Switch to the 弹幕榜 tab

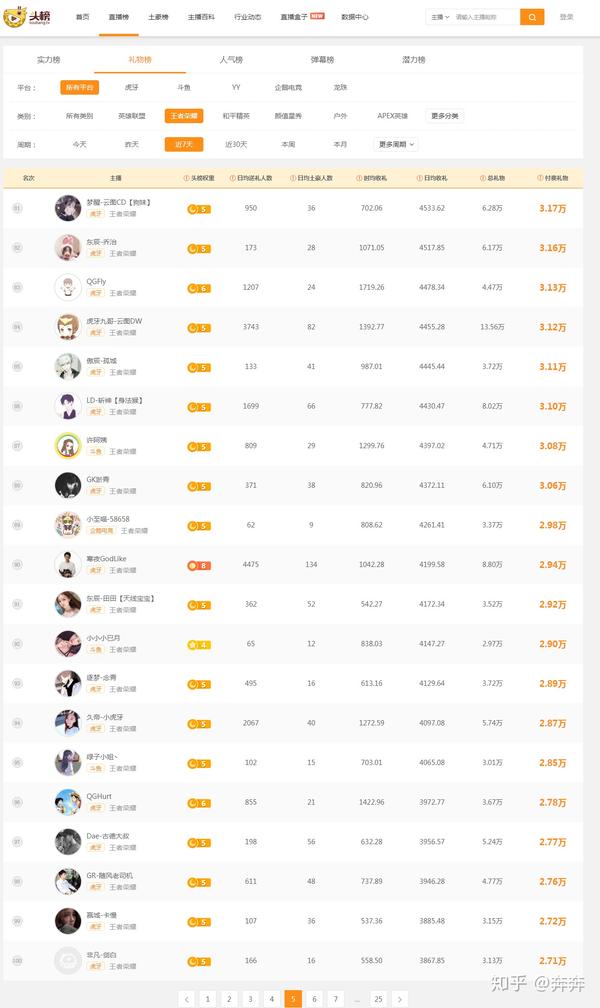(x=323, y=60)
